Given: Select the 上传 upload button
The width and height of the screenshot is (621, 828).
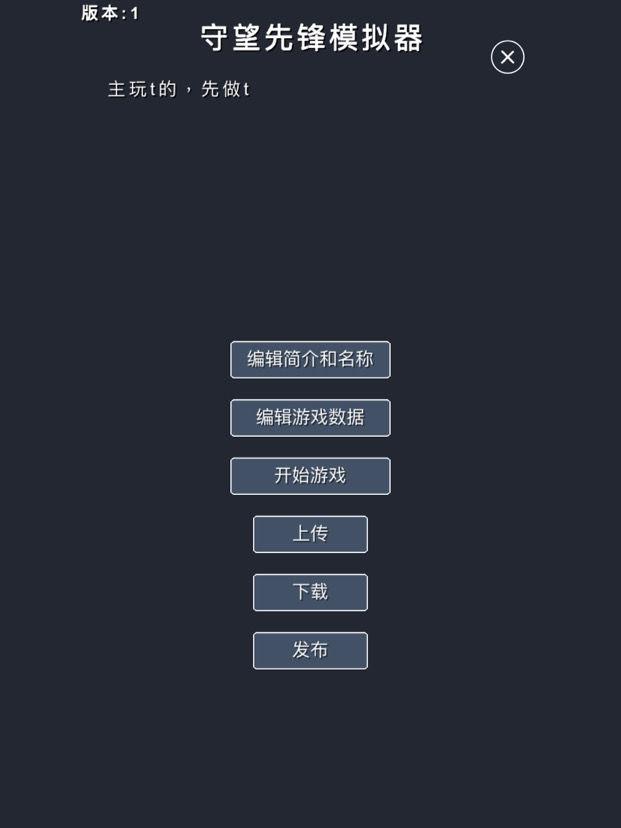Looking at the screenshot, I should pyautogui.click(x=310, y=534).
